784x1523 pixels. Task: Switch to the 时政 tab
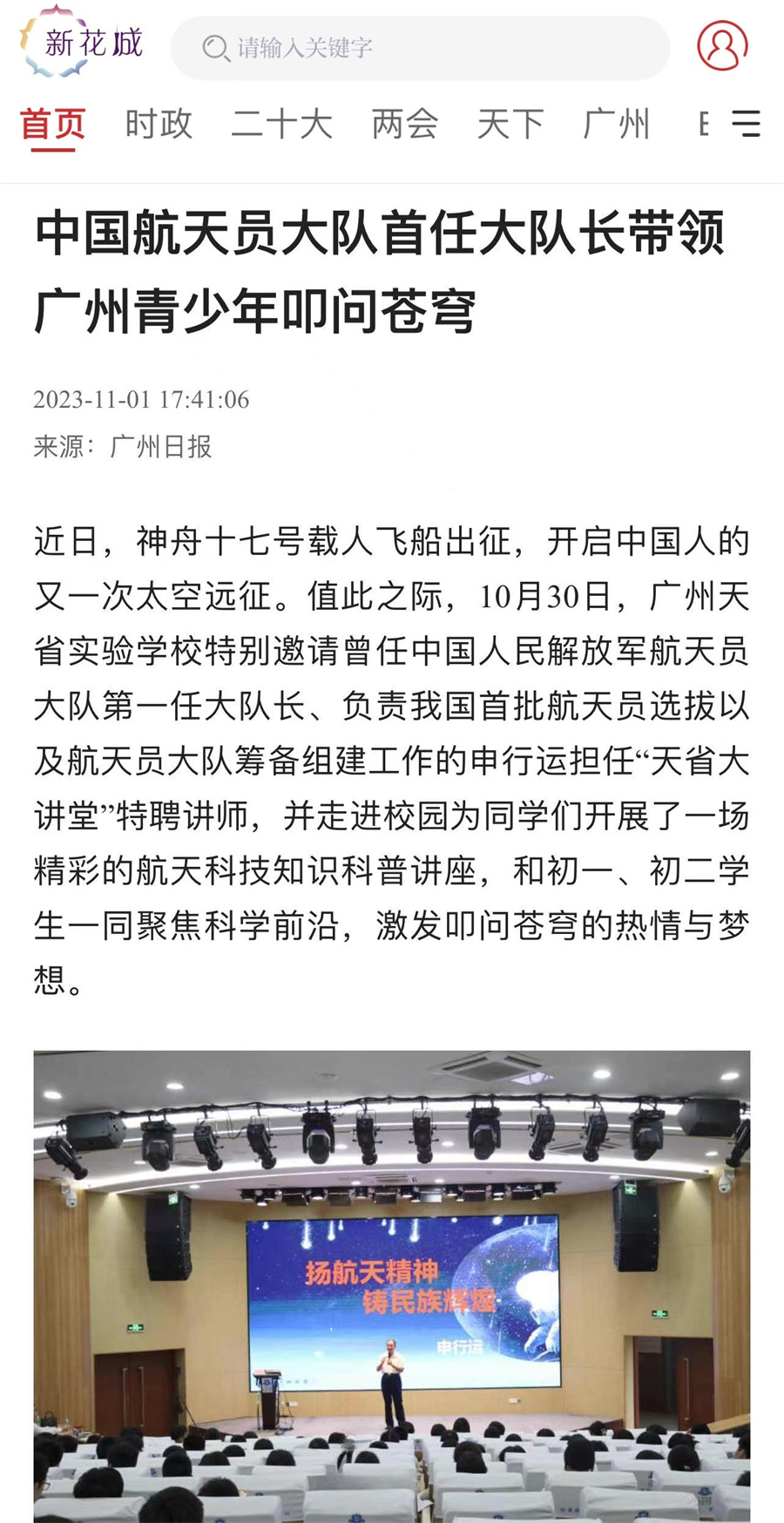pyautogui.click(x=159, y=125)
